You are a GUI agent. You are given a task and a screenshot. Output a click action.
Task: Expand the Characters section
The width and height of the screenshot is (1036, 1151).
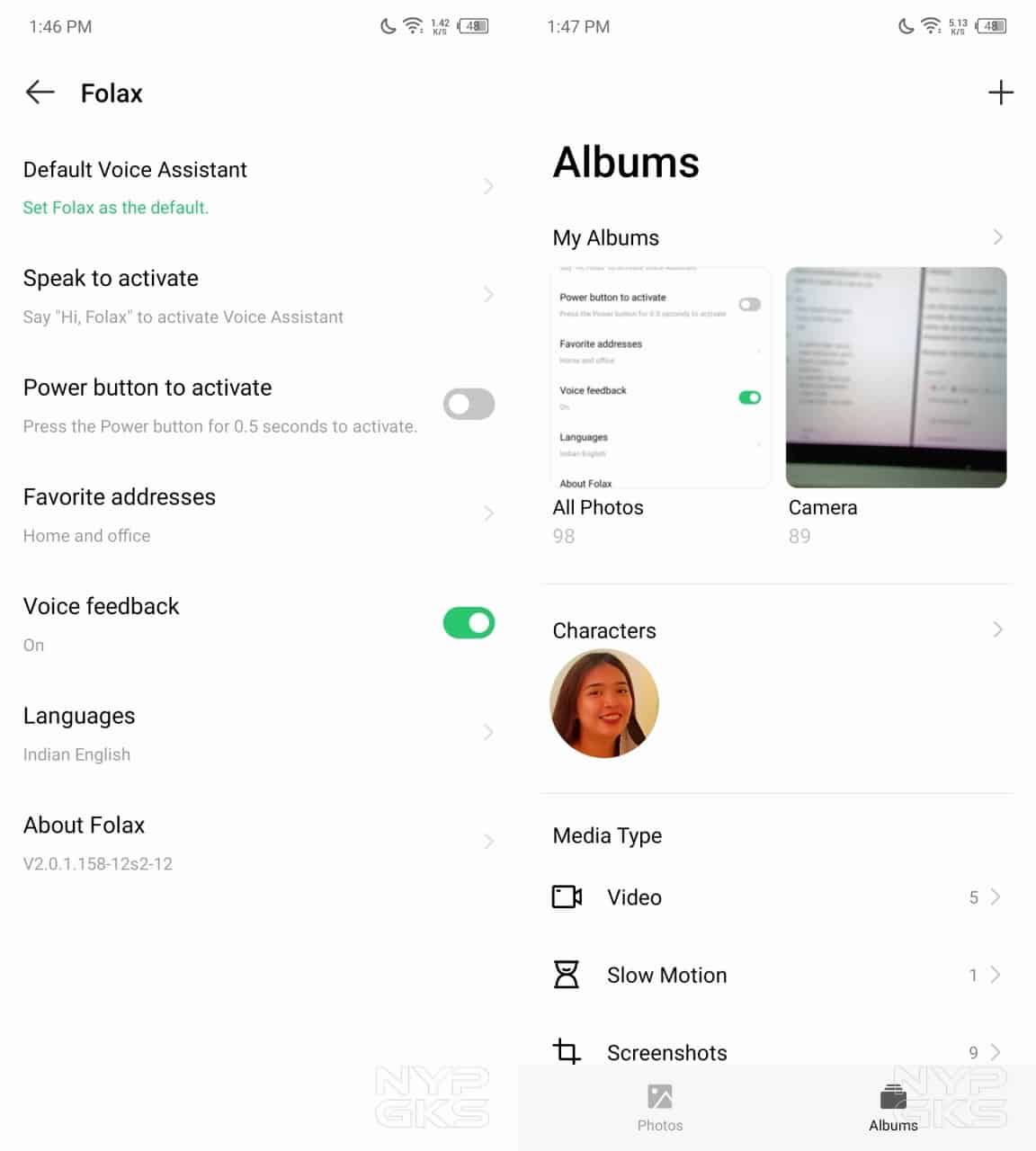(997, 629)
